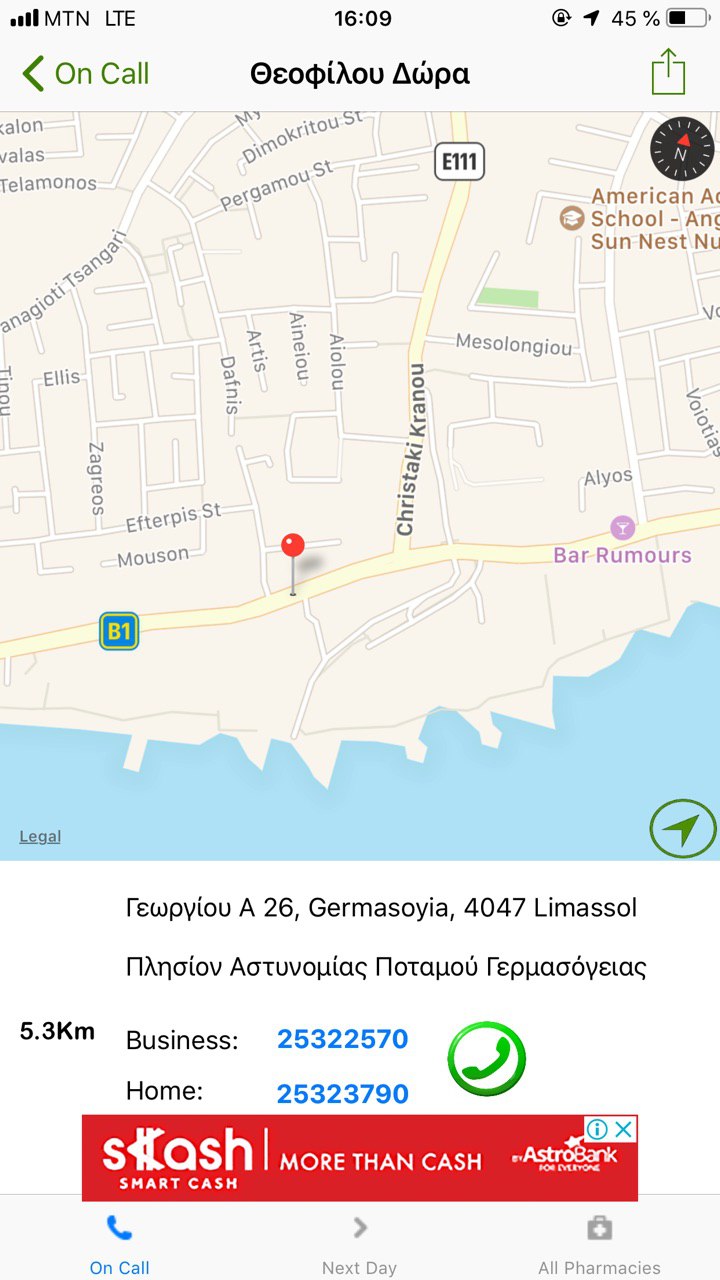This screenshot has height=1280, width=720.
Task: Dial home number 25323790
Action: click(x=343, y=1094)
